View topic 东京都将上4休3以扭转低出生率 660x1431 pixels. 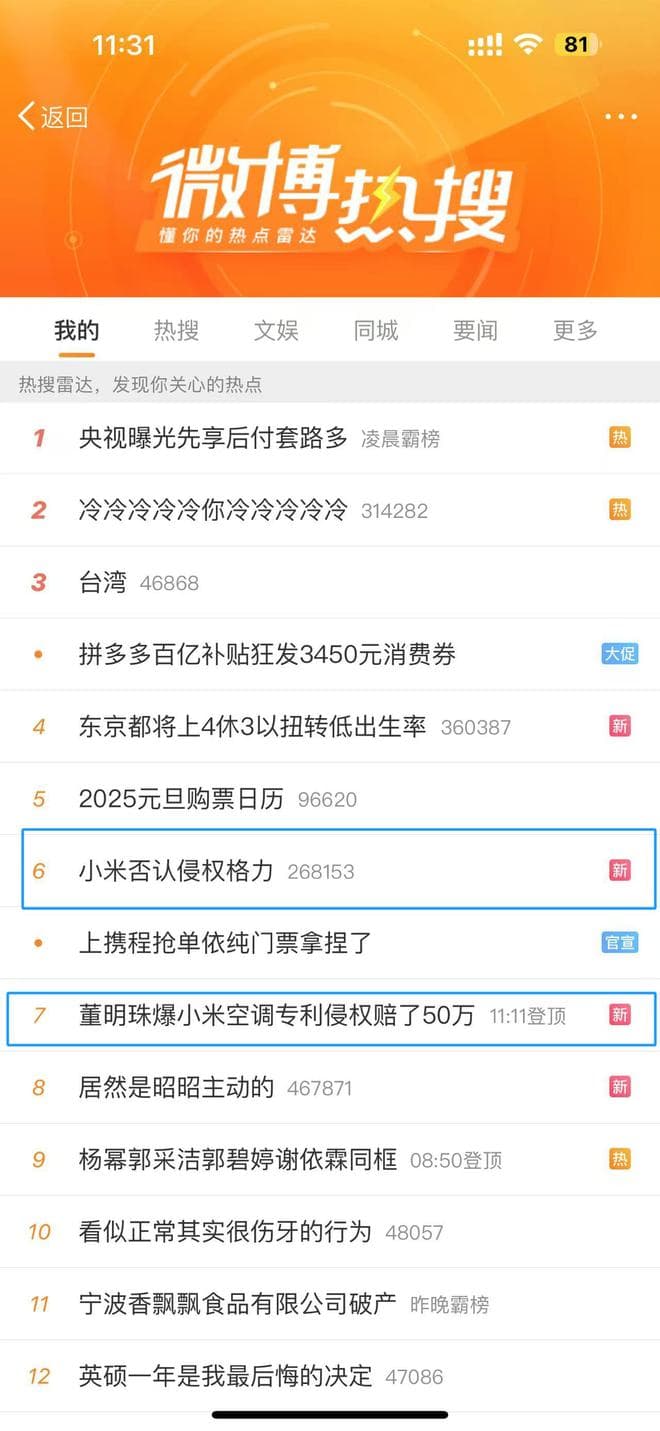pos(252,727)
